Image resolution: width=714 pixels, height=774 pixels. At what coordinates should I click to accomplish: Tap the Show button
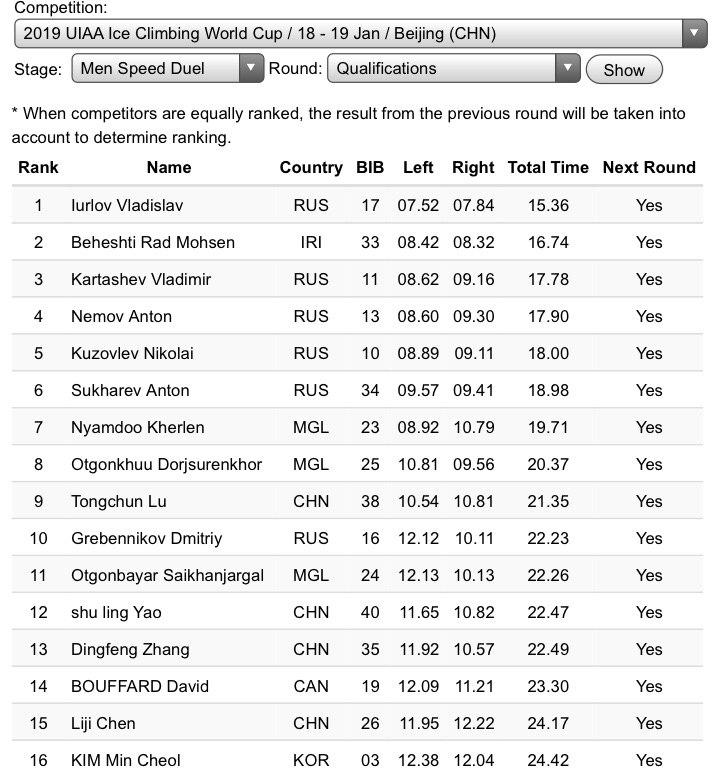(x=624, y=70)
